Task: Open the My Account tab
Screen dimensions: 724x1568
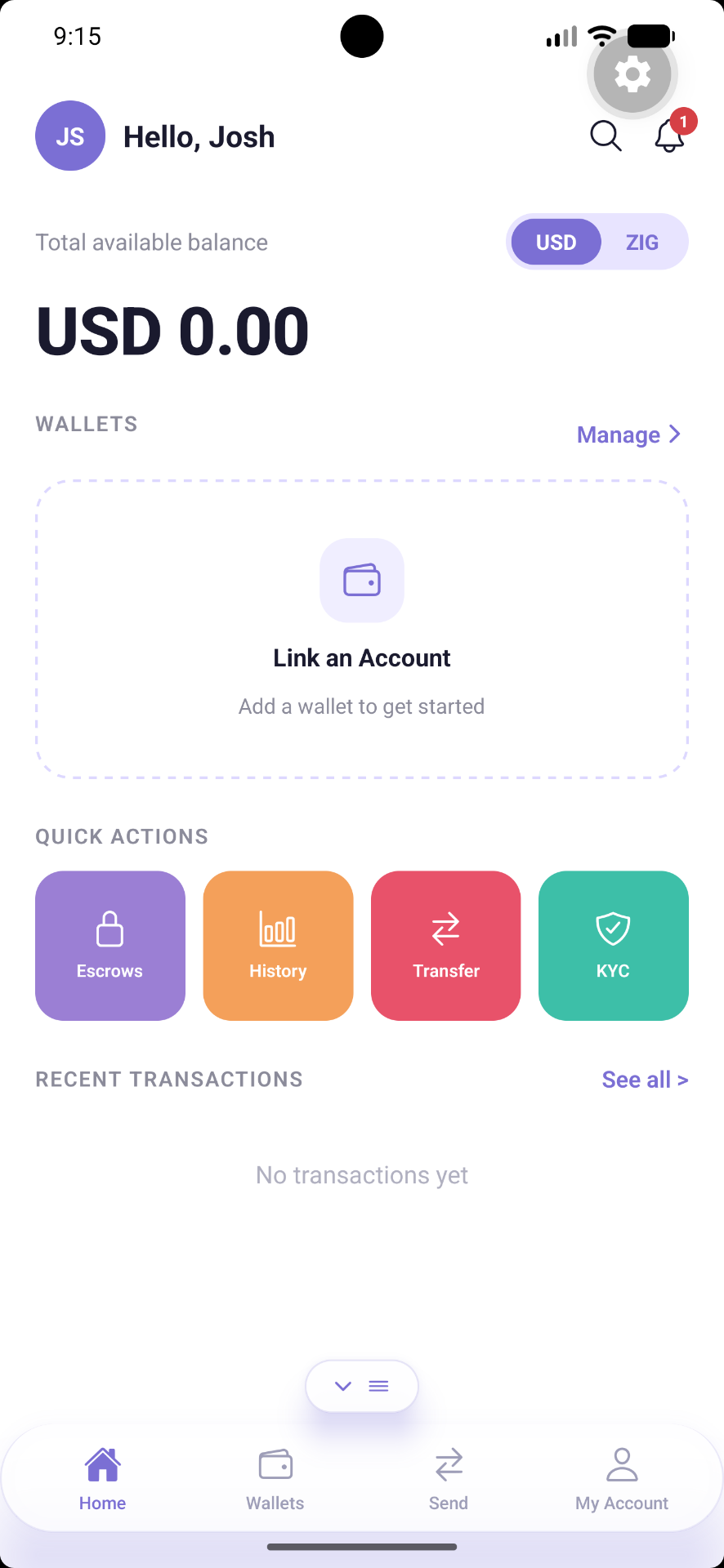Action: [621, 1478]
